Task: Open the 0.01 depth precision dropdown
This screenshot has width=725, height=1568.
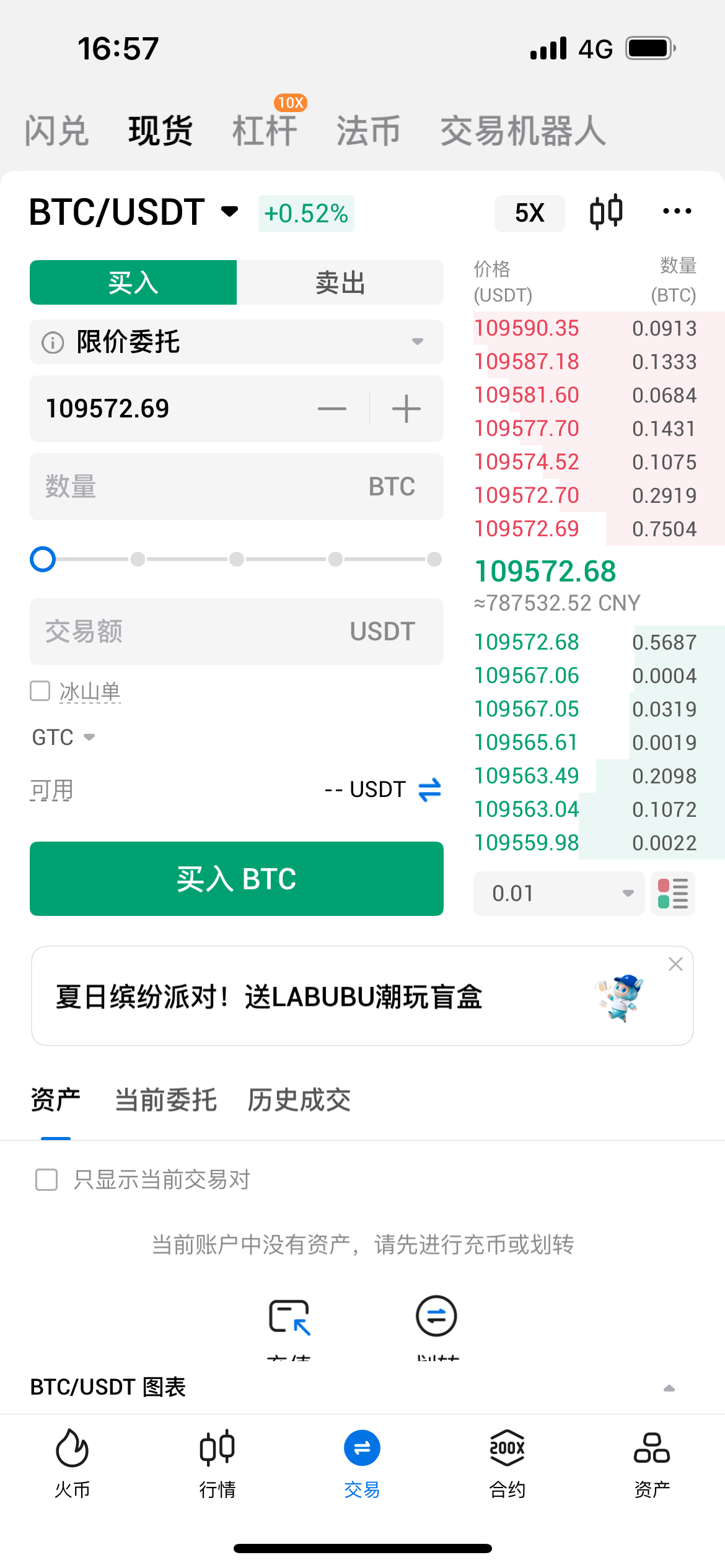Action: point(559,894)
